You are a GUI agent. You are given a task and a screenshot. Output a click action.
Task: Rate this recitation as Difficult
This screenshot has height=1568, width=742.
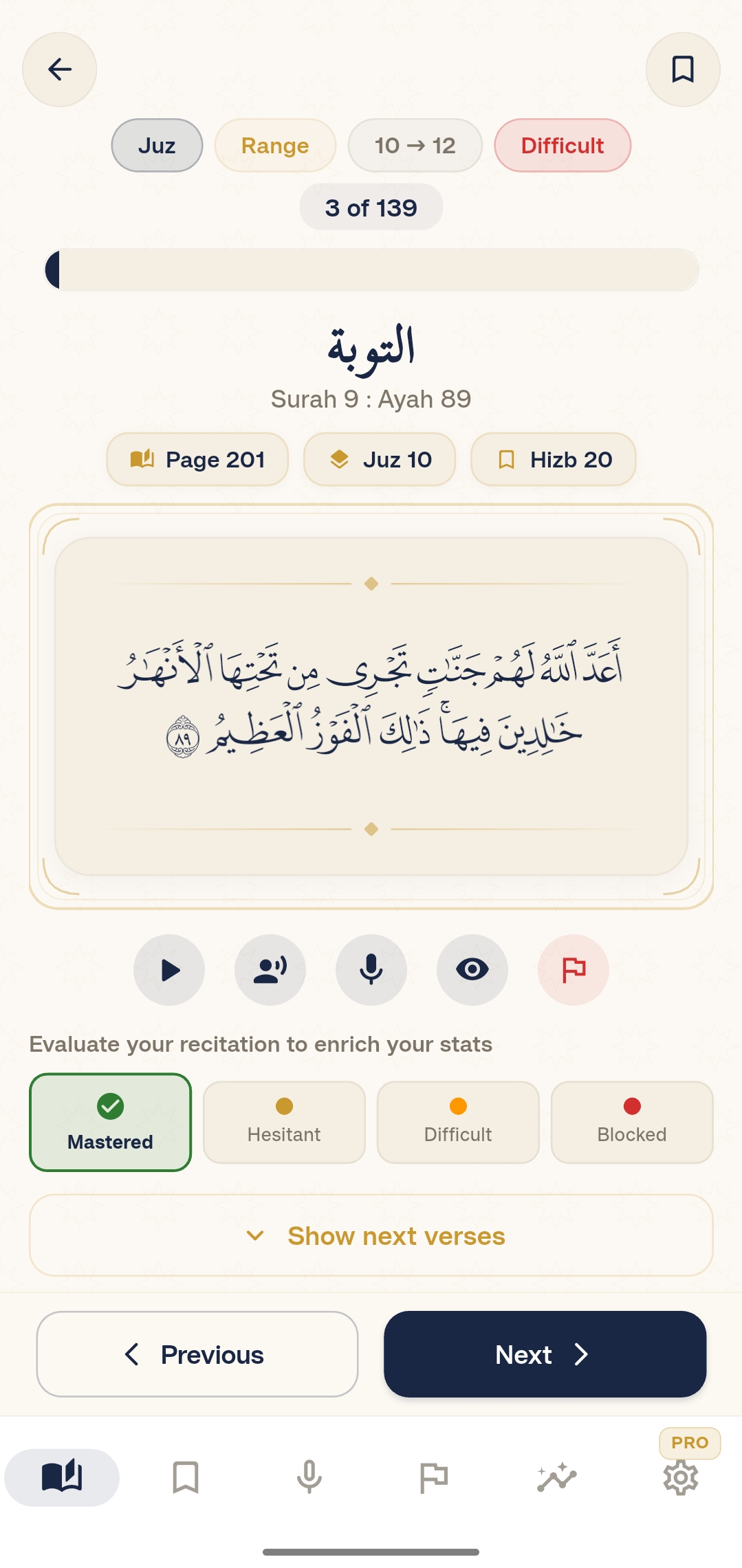pos(458,1122)
